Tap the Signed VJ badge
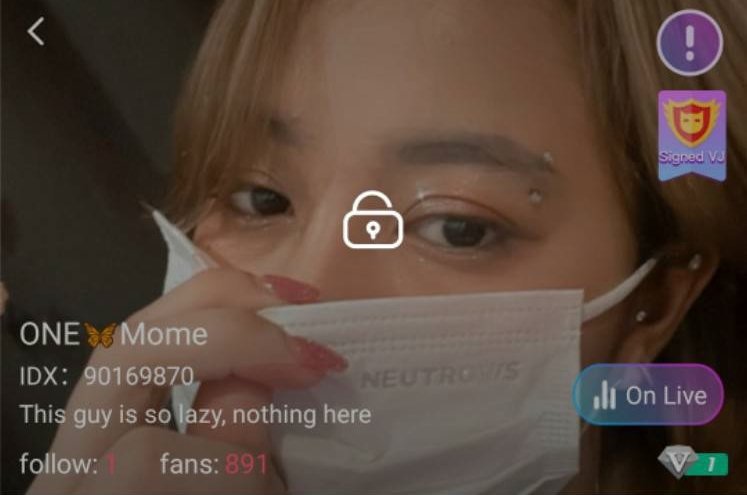Screen dimensions: 747x495 pyautogui.click(x=691, y=134)
